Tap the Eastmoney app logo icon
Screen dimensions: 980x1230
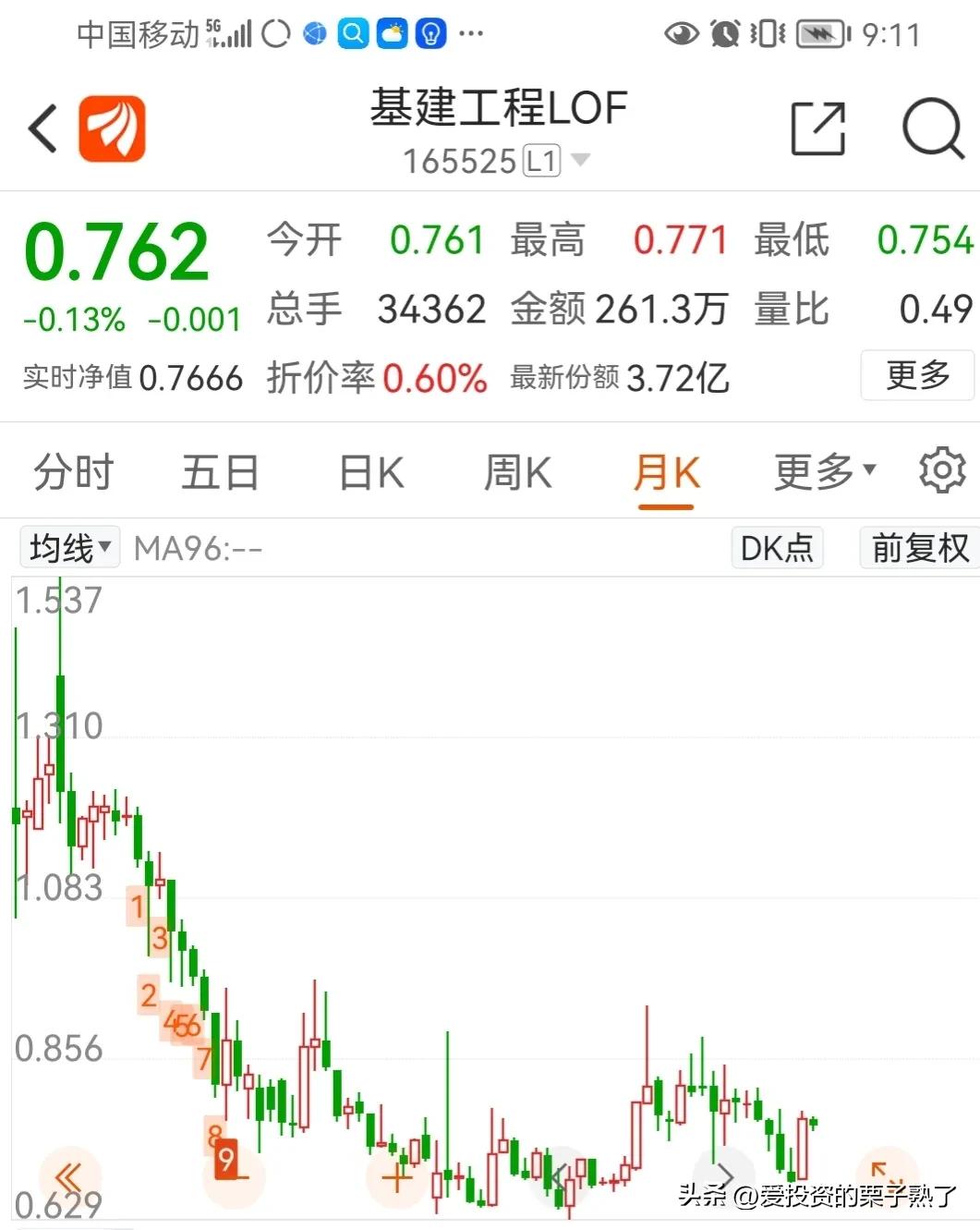pyautogui.click(x=112, y=128)
